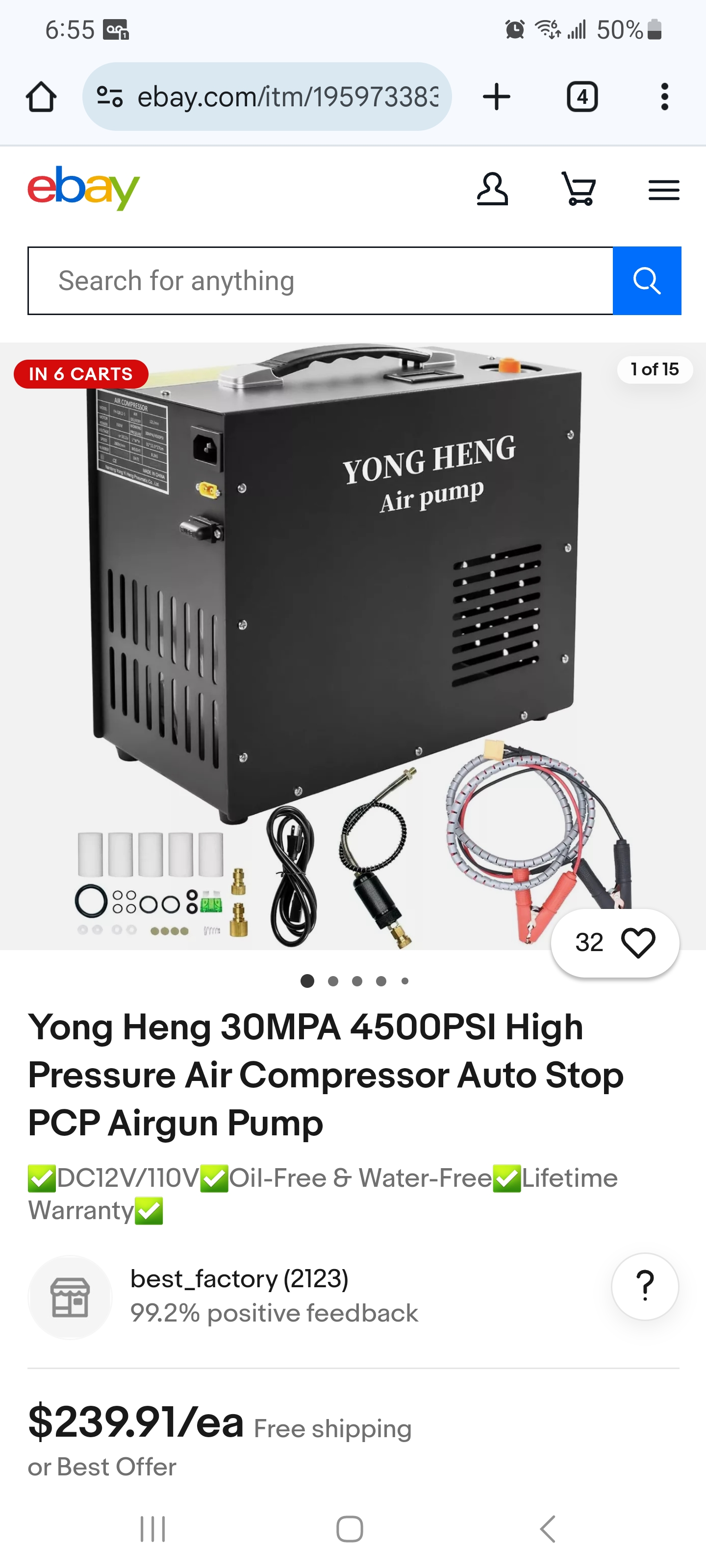Focus the Search for anything field

point(320,281)
